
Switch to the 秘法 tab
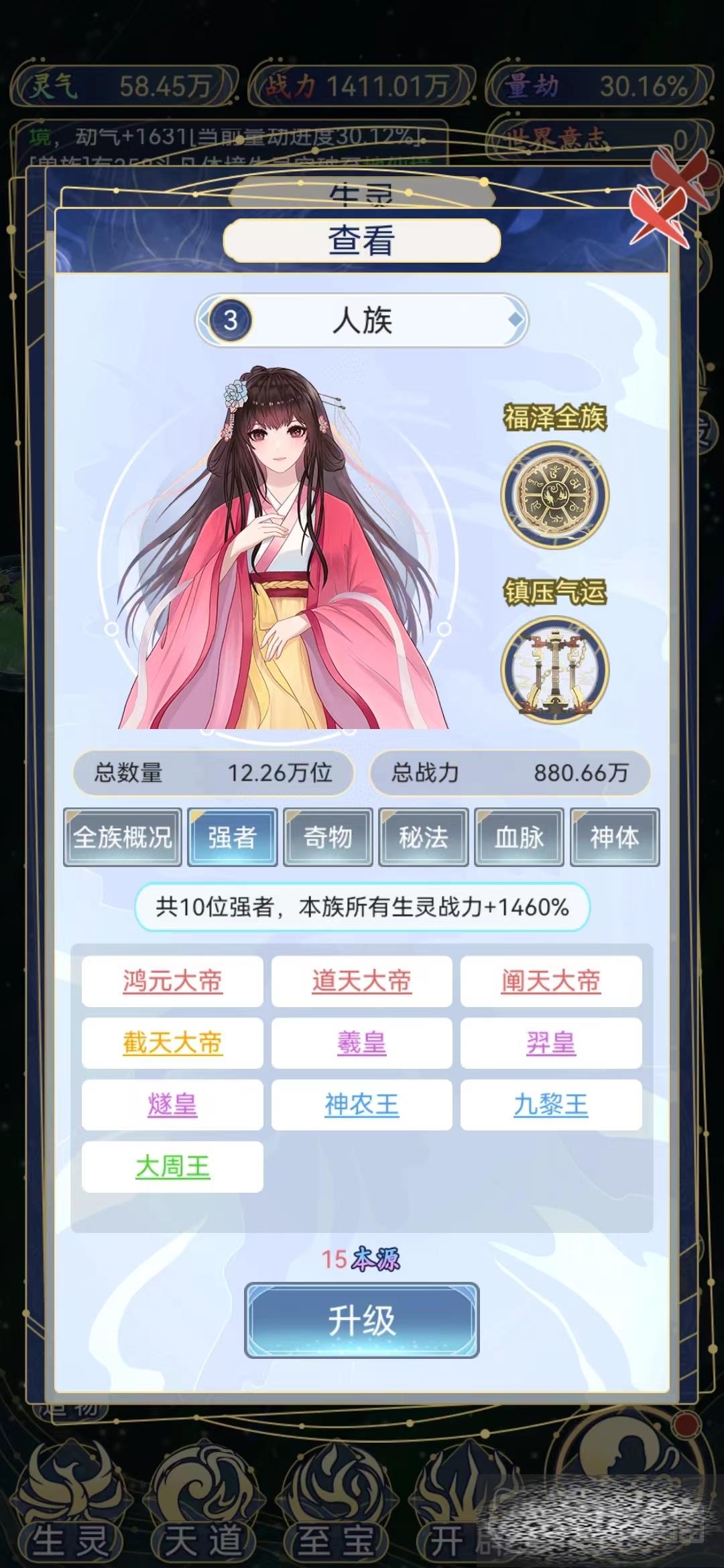(423, 837)
